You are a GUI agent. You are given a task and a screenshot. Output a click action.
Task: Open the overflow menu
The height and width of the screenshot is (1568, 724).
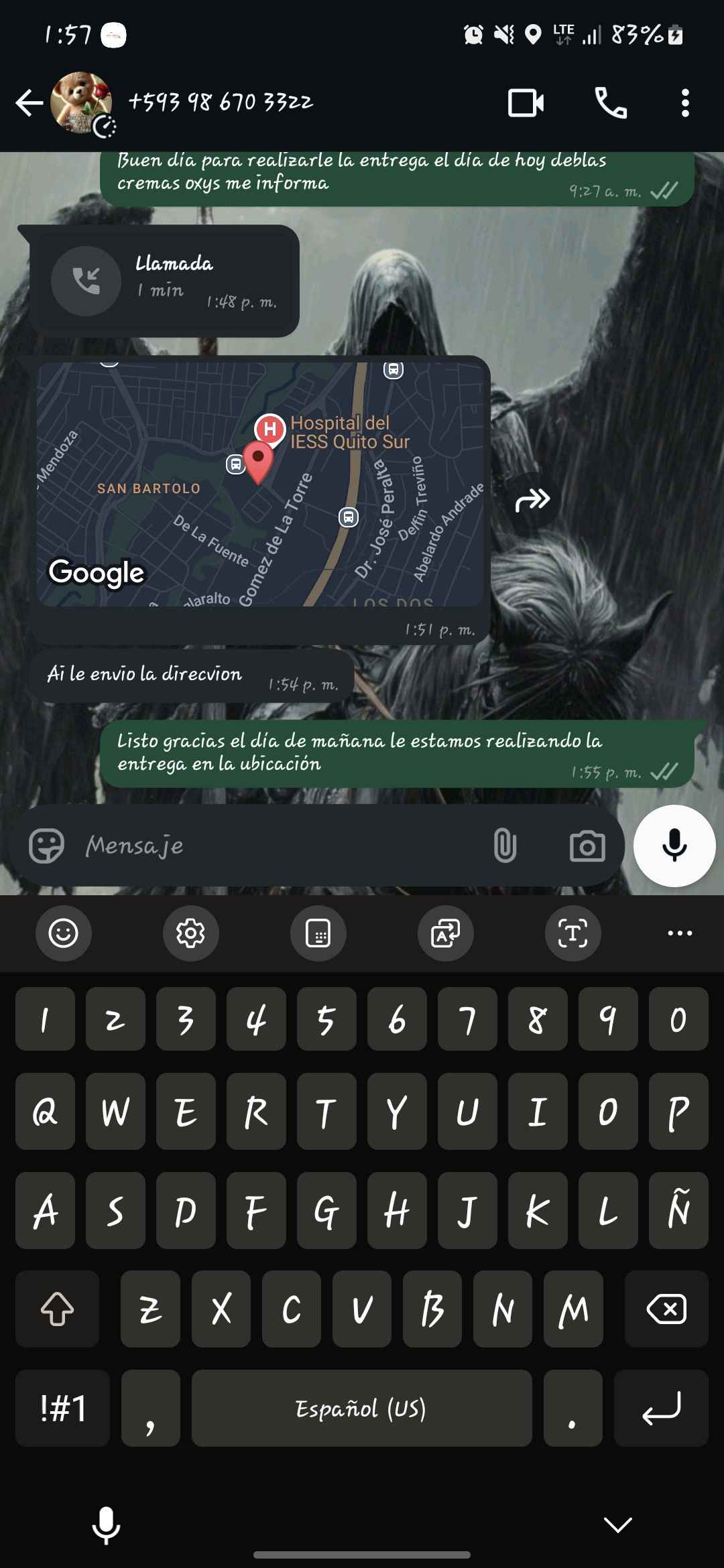click(684, 103)
